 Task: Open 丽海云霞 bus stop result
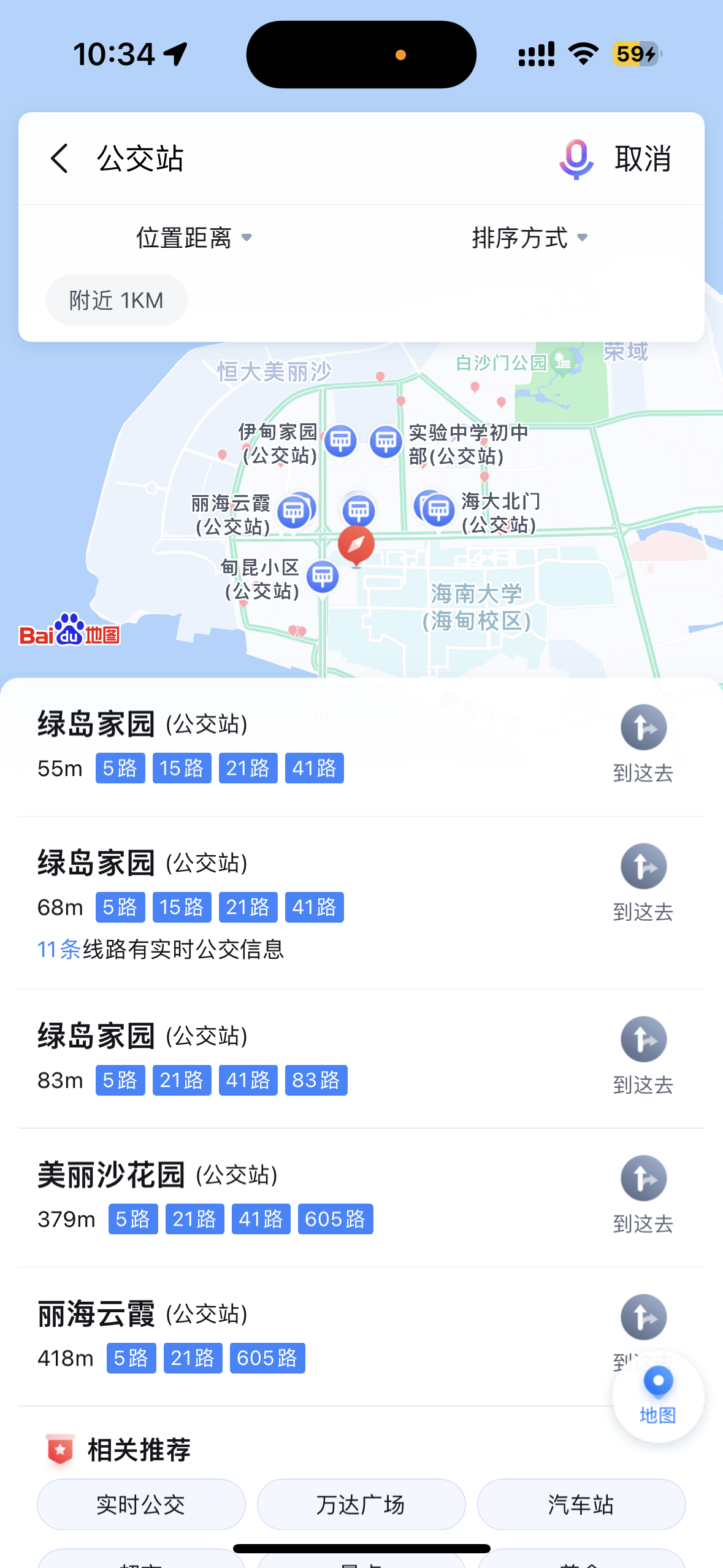click(x=142, y=1314)
